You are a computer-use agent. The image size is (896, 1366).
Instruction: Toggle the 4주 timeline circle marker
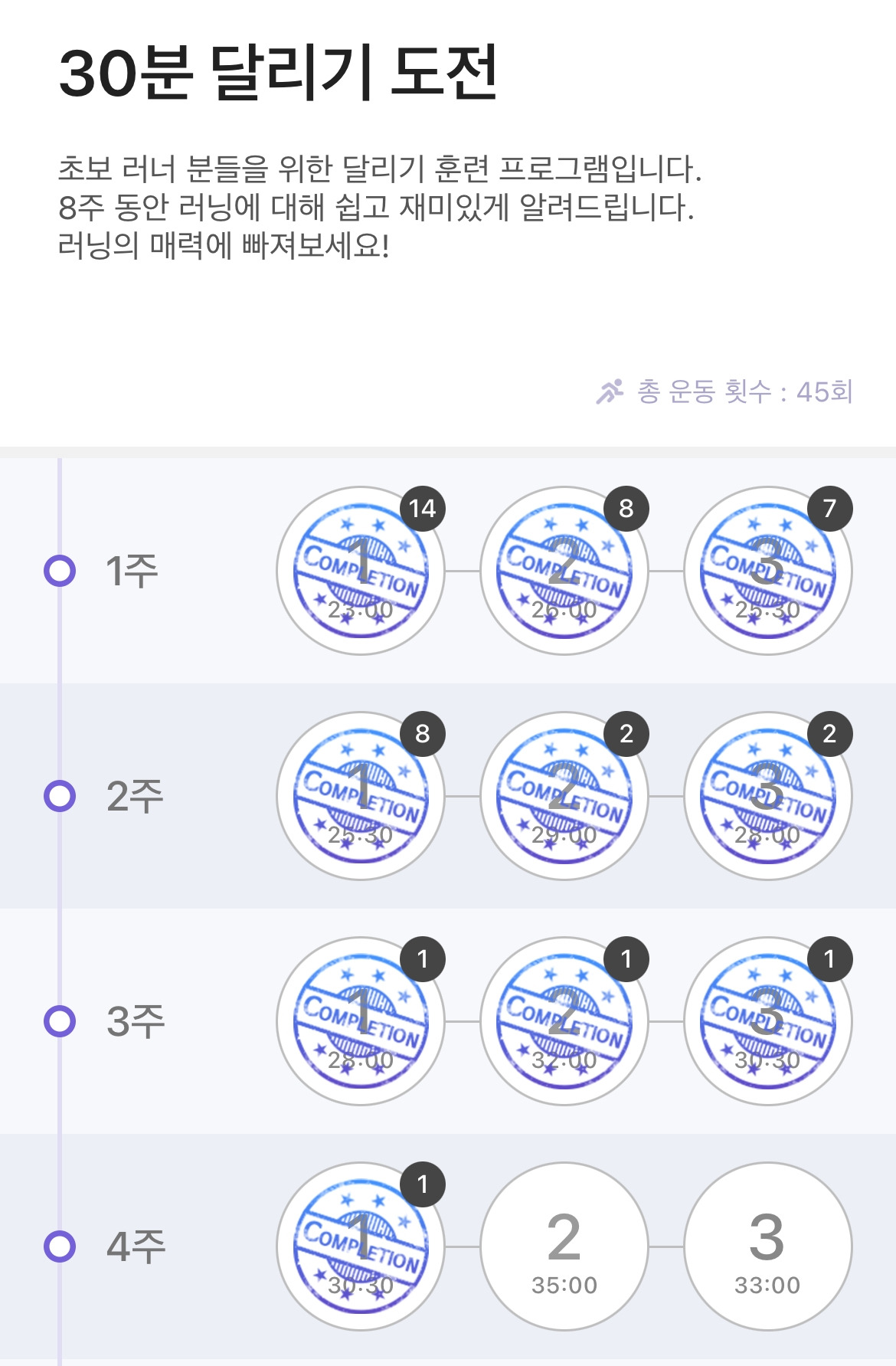[60, 1245]
